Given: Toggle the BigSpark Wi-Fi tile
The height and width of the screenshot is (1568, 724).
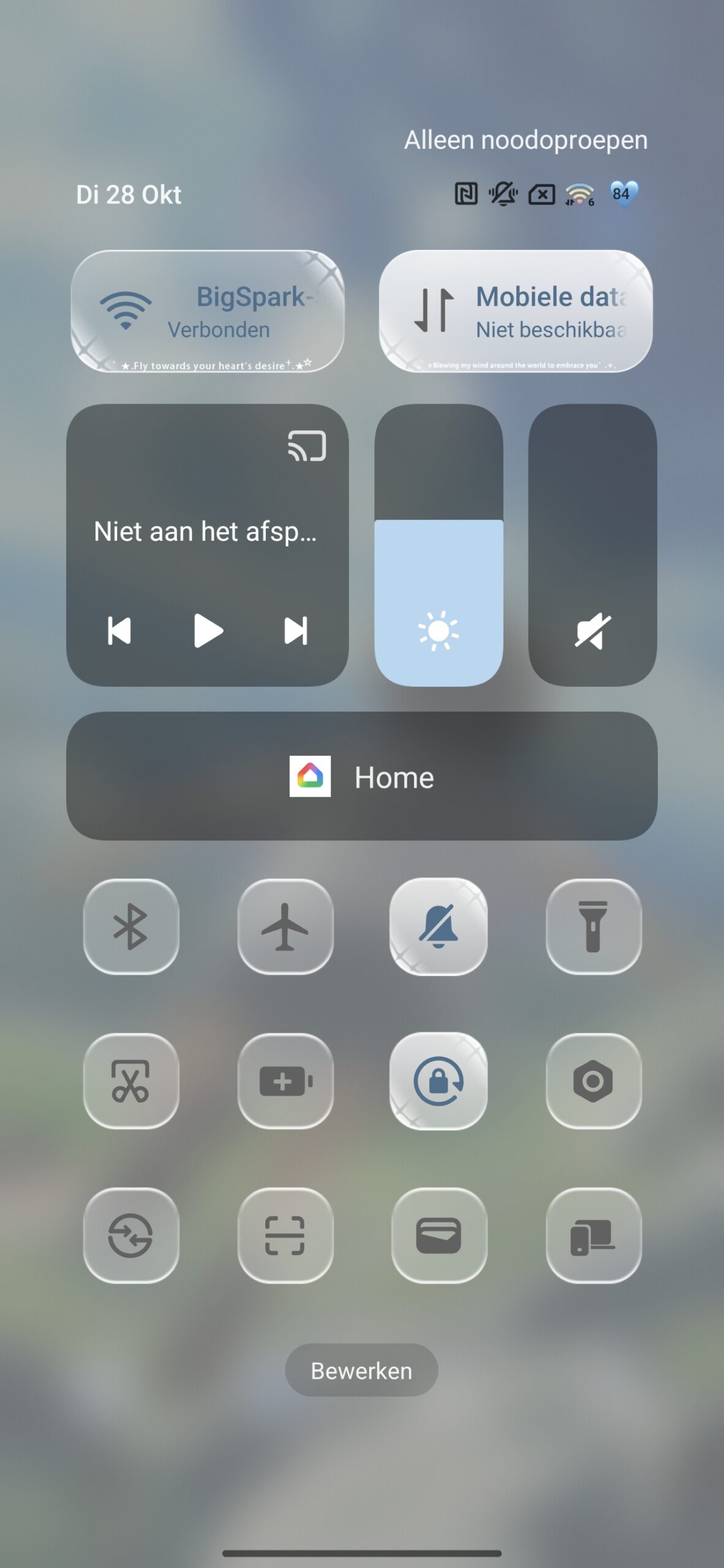Looking at the screenshot, I should [207, 311].
